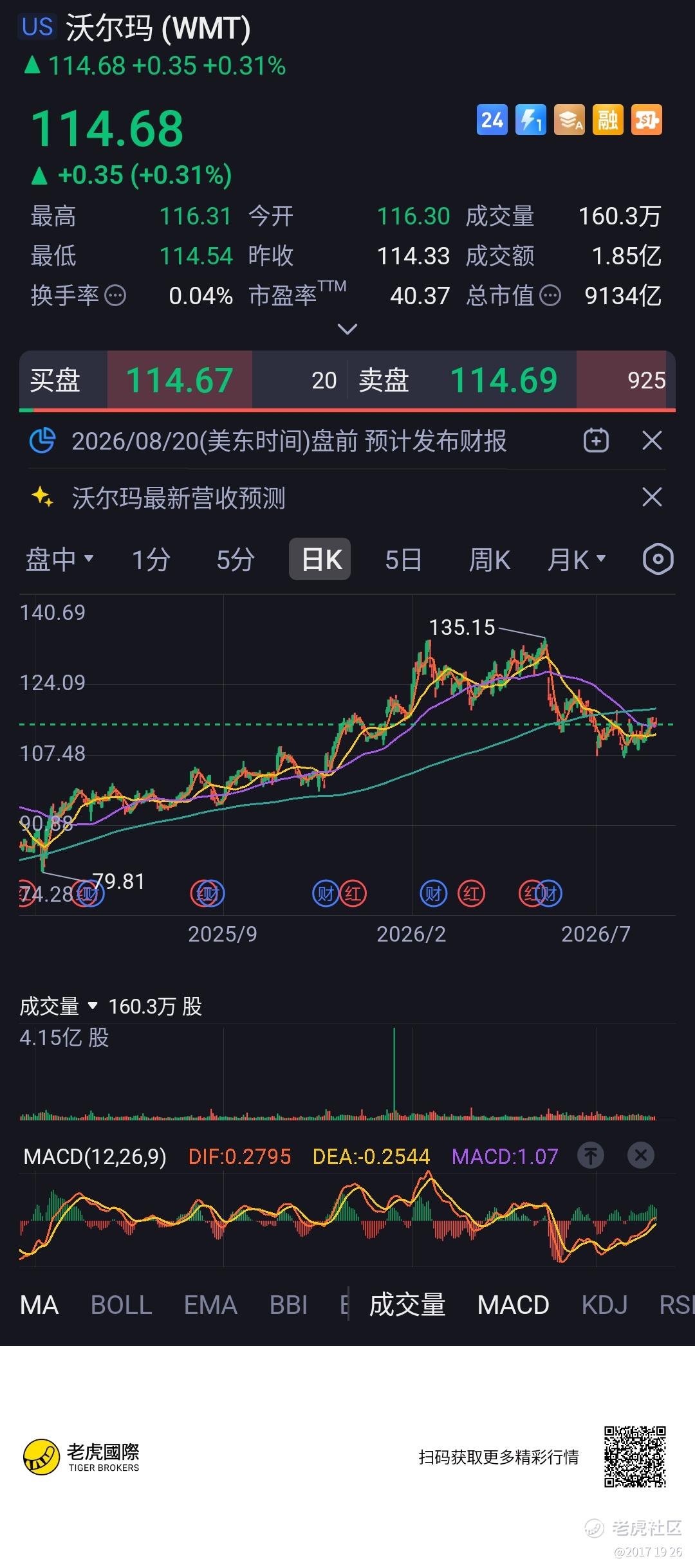Viewport: 695px width, 1568px height.
Task: Switch chart to 1分
Action: pos(151,560)
